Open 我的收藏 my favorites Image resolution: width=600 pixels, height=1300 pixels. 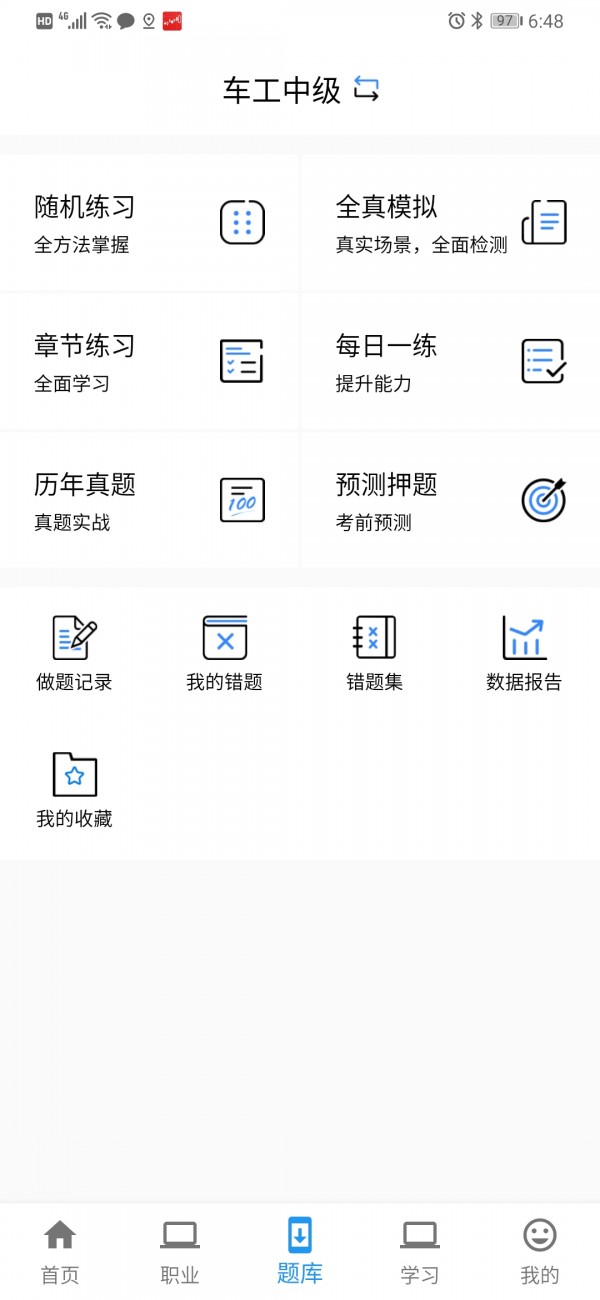tap(75, 790)
